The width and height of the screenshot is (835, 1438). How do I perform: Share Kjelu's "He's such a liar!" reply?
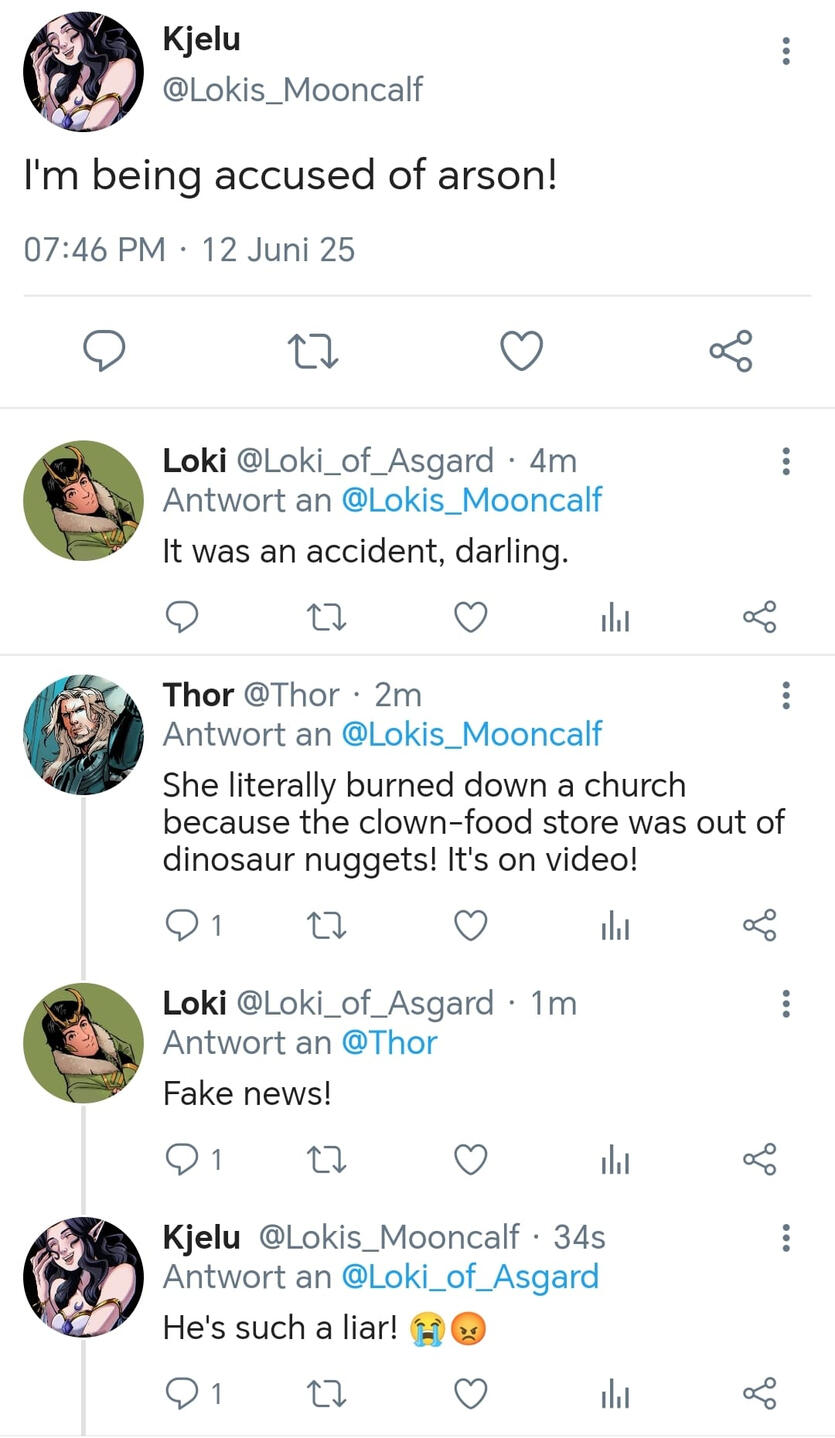click(x=760, y=1393)
